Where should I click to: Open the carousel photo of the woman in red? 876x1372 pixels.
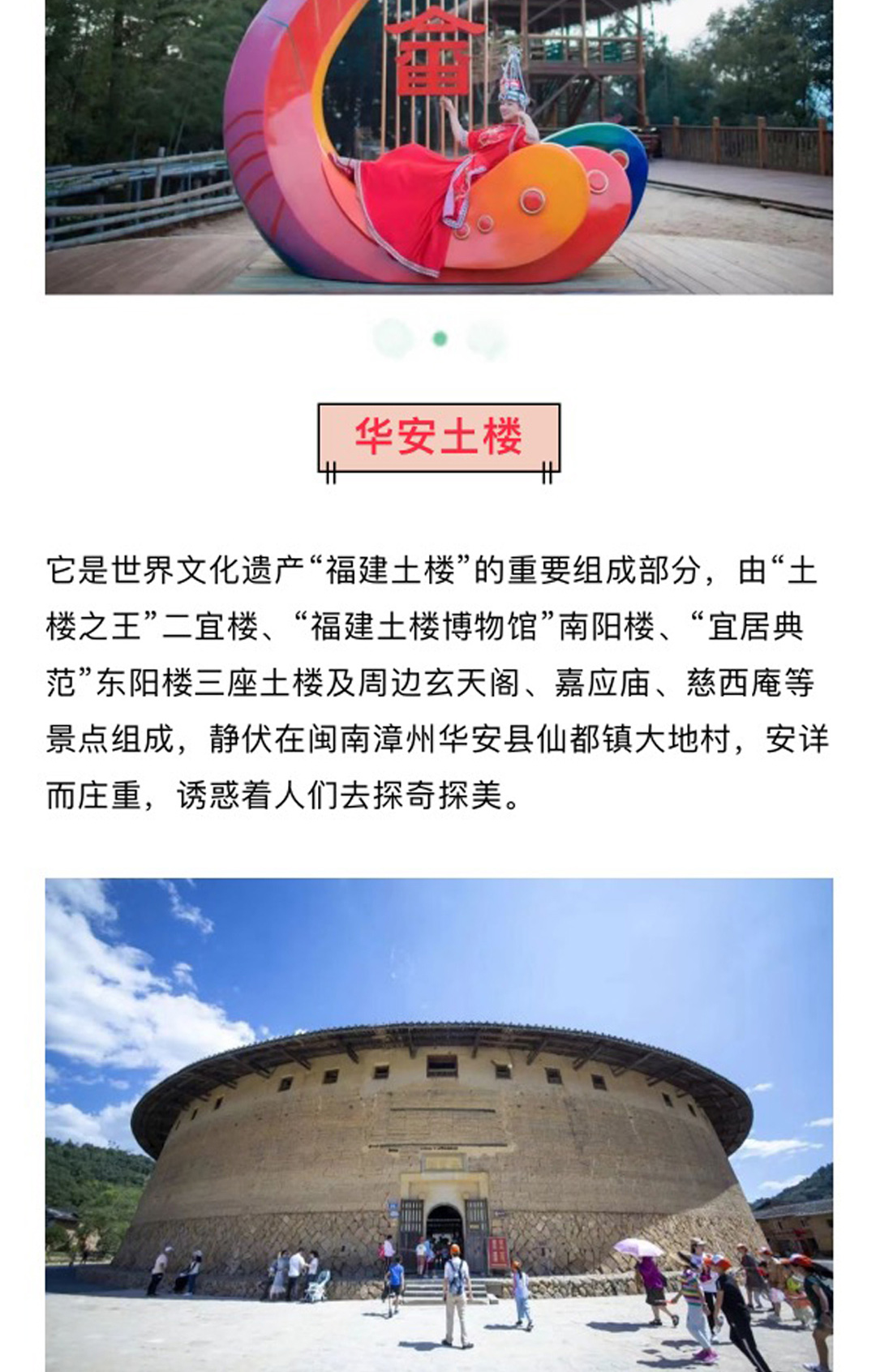point(438,146)
